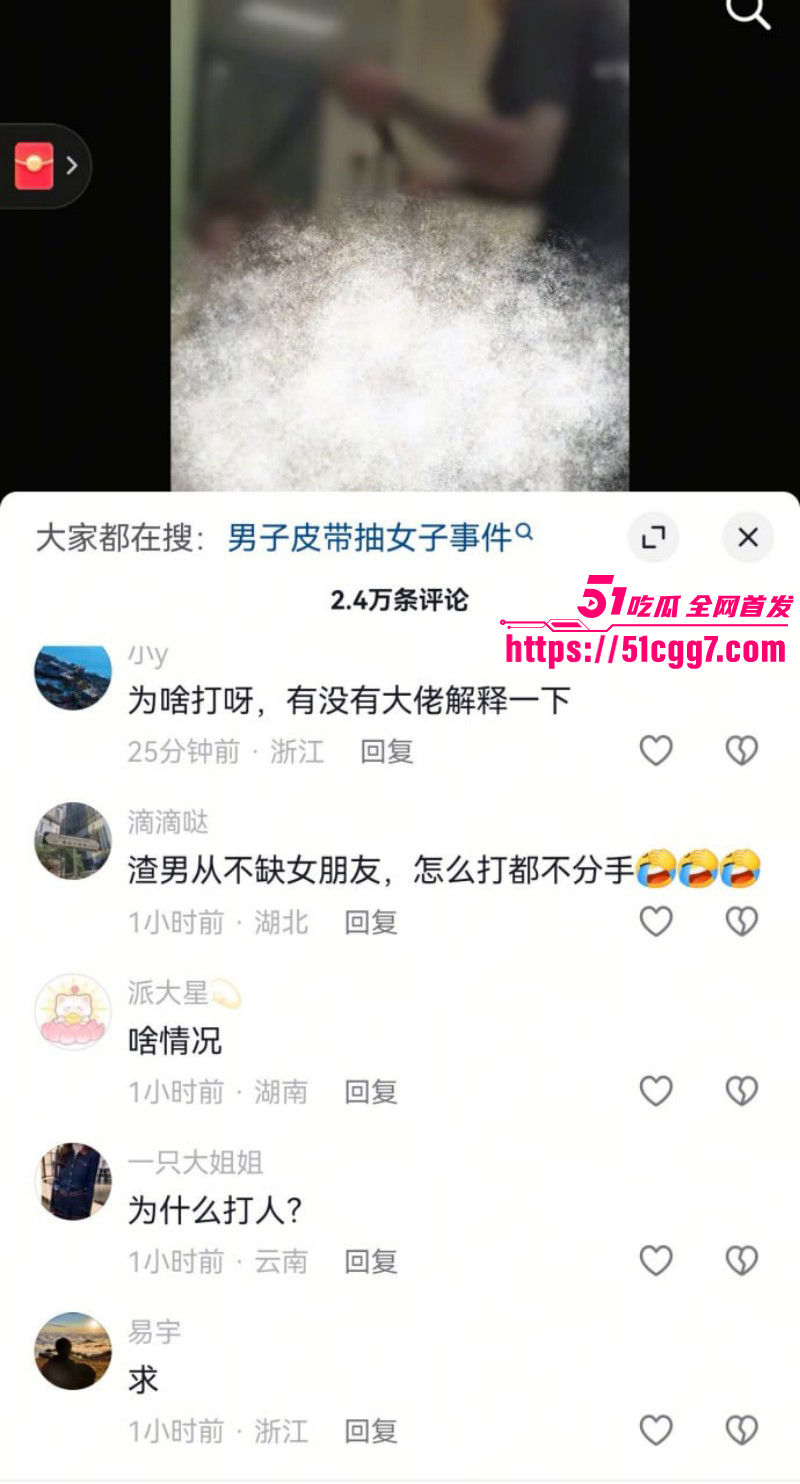The width and height of the screenshot is (800, 1484).
Task: Dislike 一只大姐姐's comment
Action: click(740, 1261)
